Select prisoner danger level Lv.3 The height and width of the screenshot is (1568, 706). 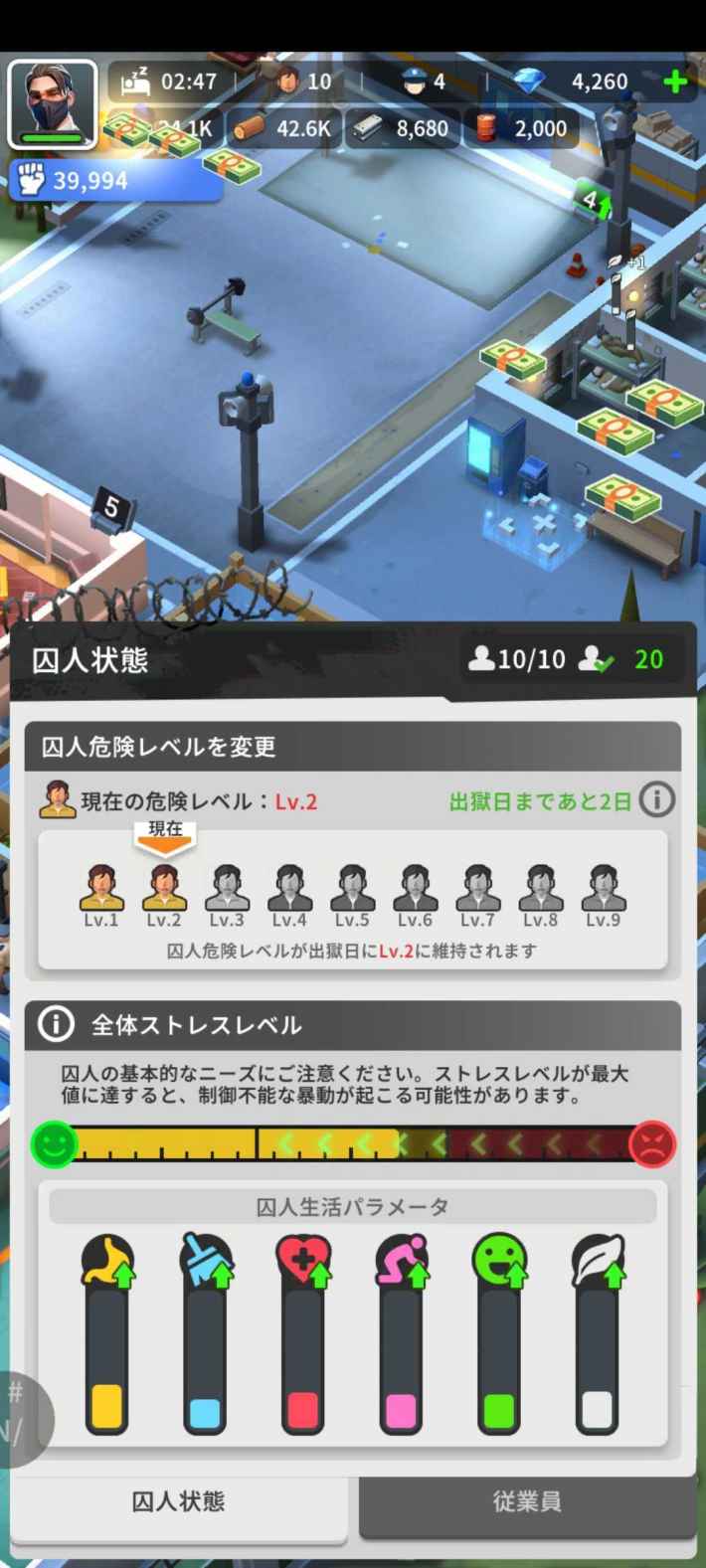[x=227, y=893]
